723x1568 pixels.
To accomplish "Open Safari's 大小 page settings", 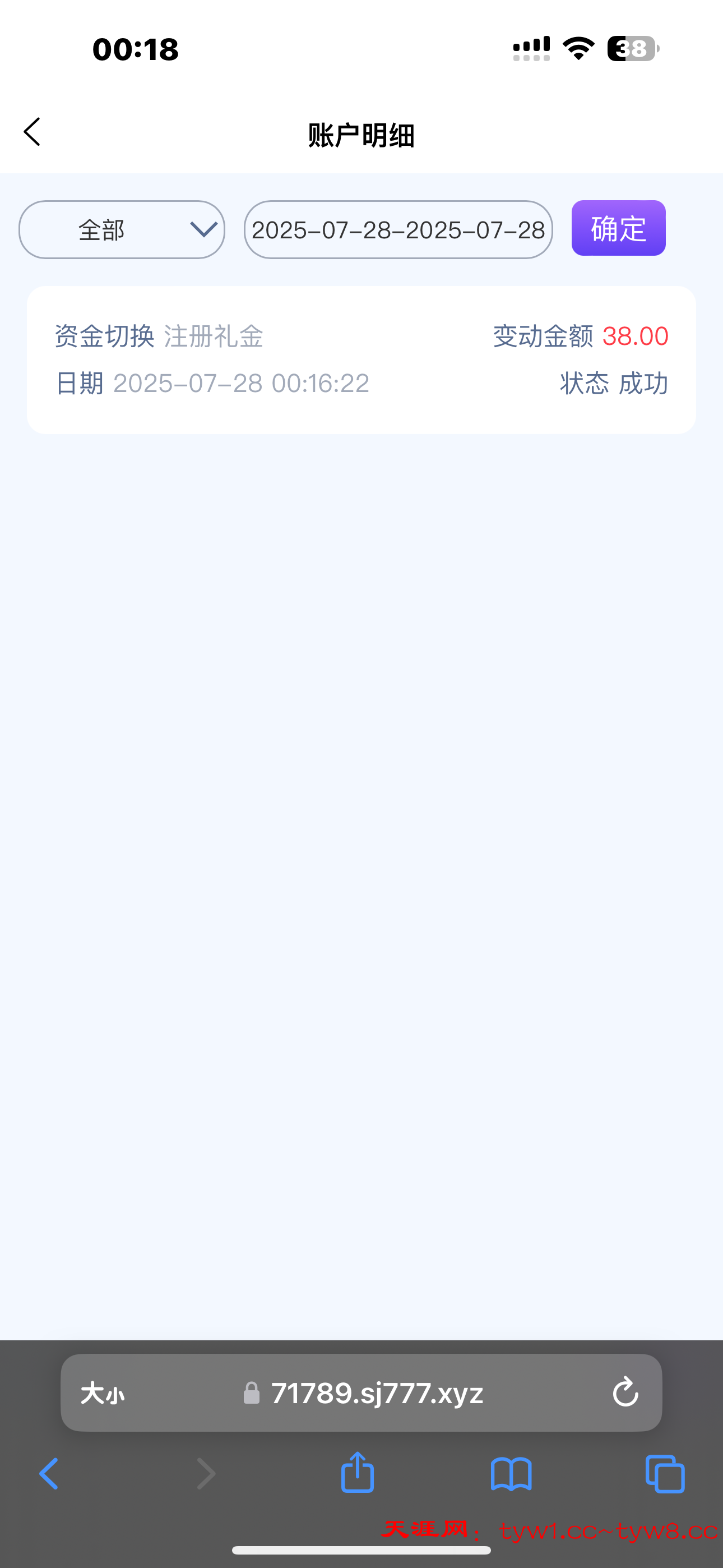I will tap(102, 1392).
